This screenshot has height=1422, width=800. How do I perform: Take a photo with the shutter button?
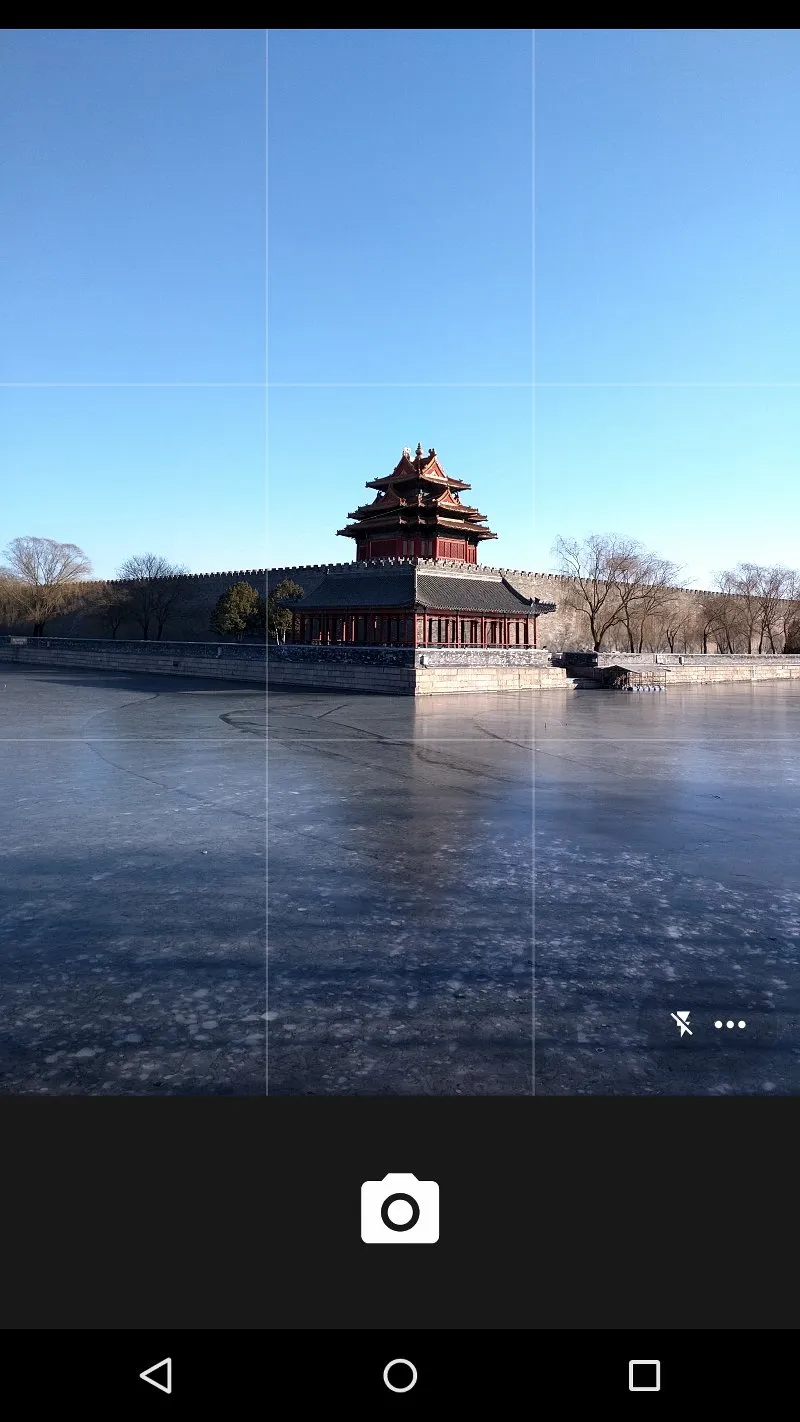point(400,1209)
